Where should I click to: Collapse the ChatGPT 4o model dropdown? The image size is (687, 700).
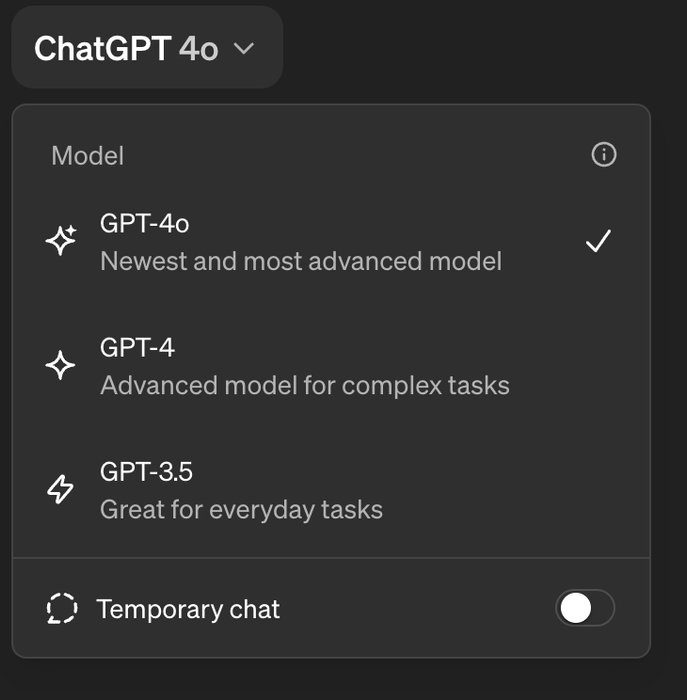coord(146,48)
